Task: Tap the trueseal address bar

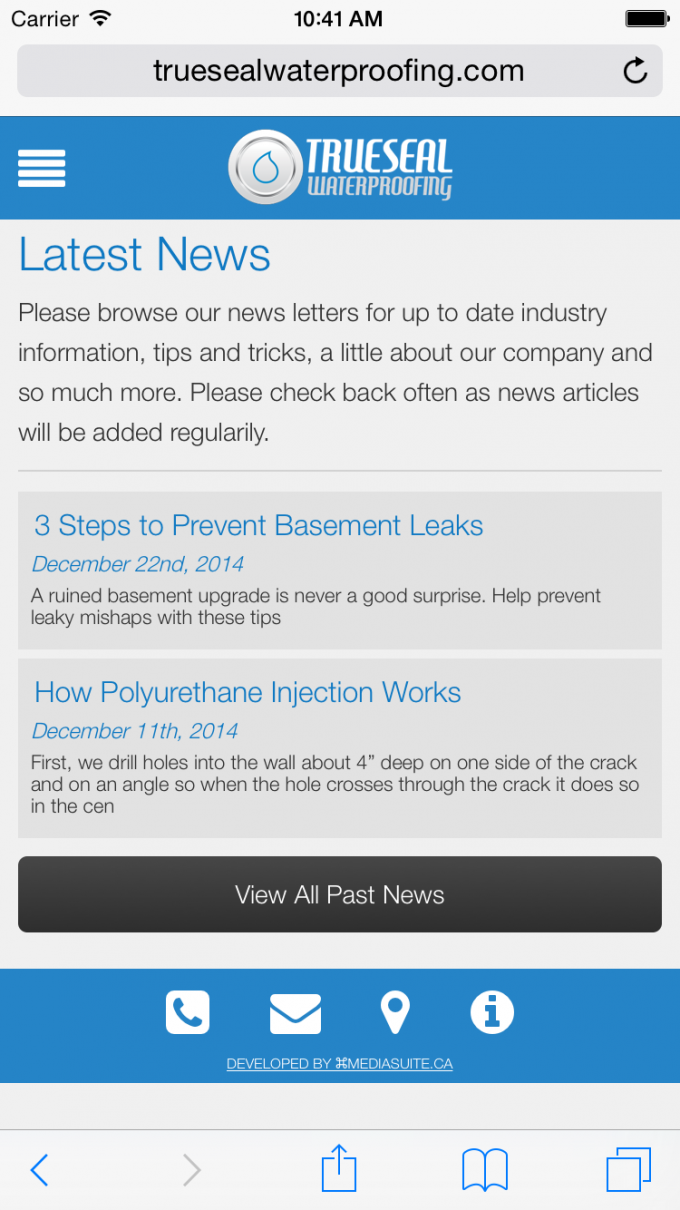Action: tap(338, 71)
